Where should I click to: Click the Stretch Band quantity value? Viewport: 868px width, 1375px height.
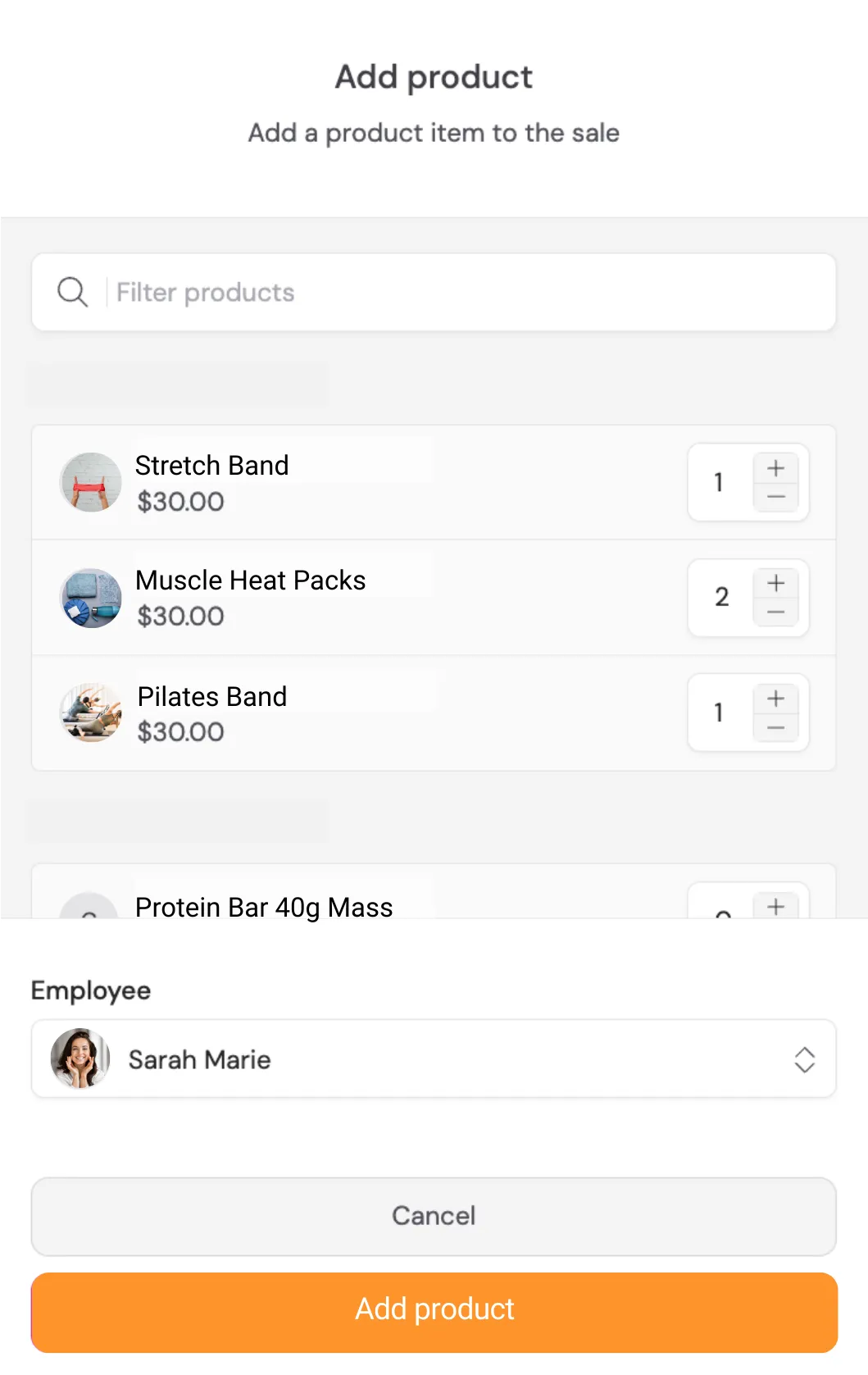point(718,482)
